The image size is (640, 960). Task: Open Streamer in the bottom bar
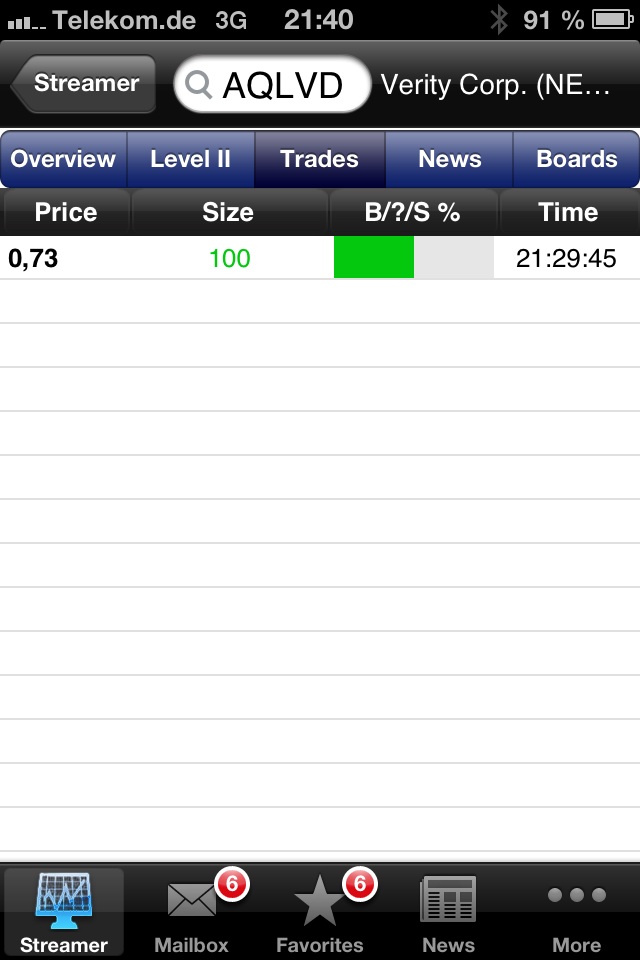click(x=64, y=912)
